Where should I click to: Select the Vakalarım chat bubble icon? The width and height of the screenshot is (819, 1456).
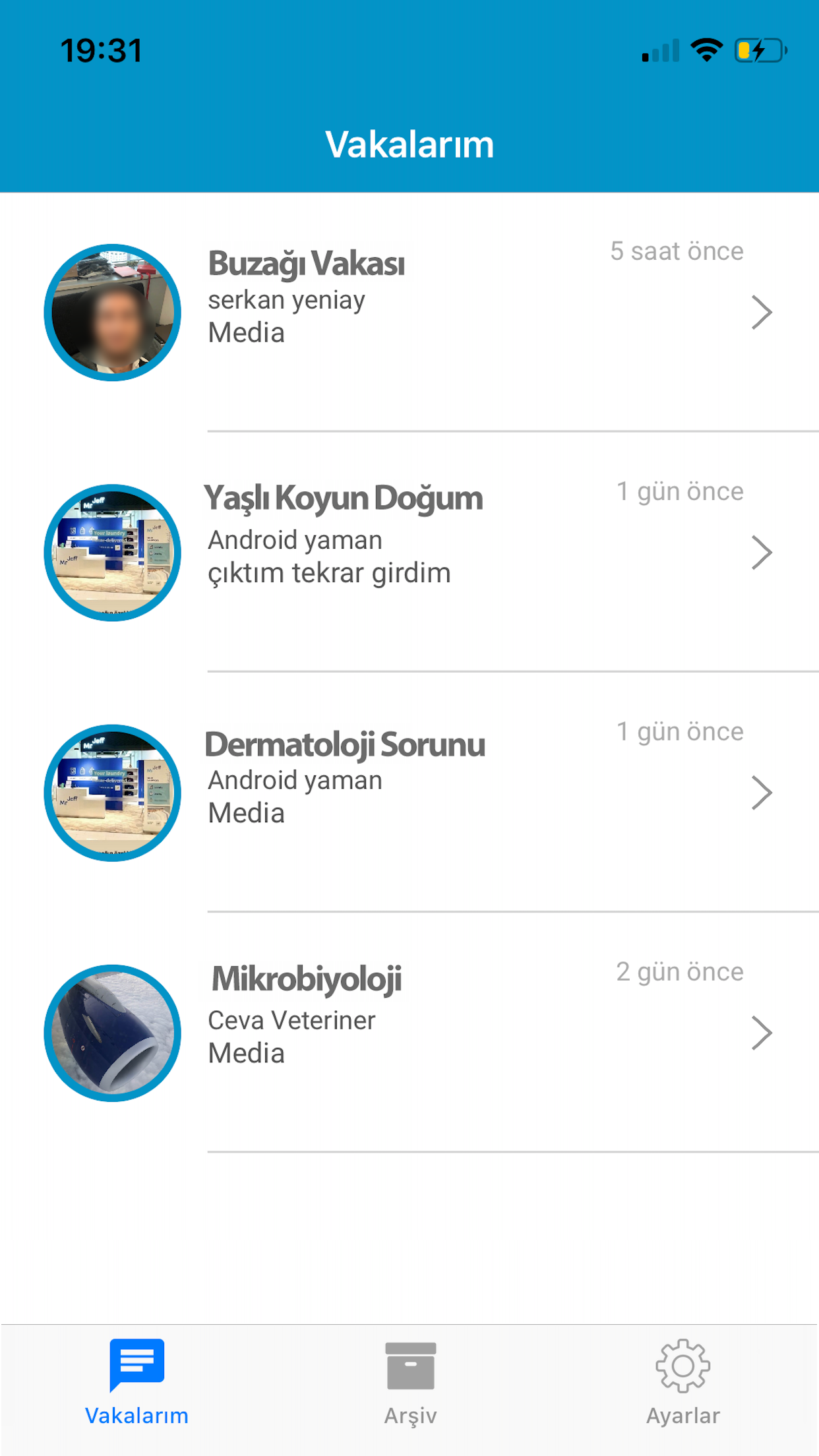pyautogui.click(x=136, y=1361)
